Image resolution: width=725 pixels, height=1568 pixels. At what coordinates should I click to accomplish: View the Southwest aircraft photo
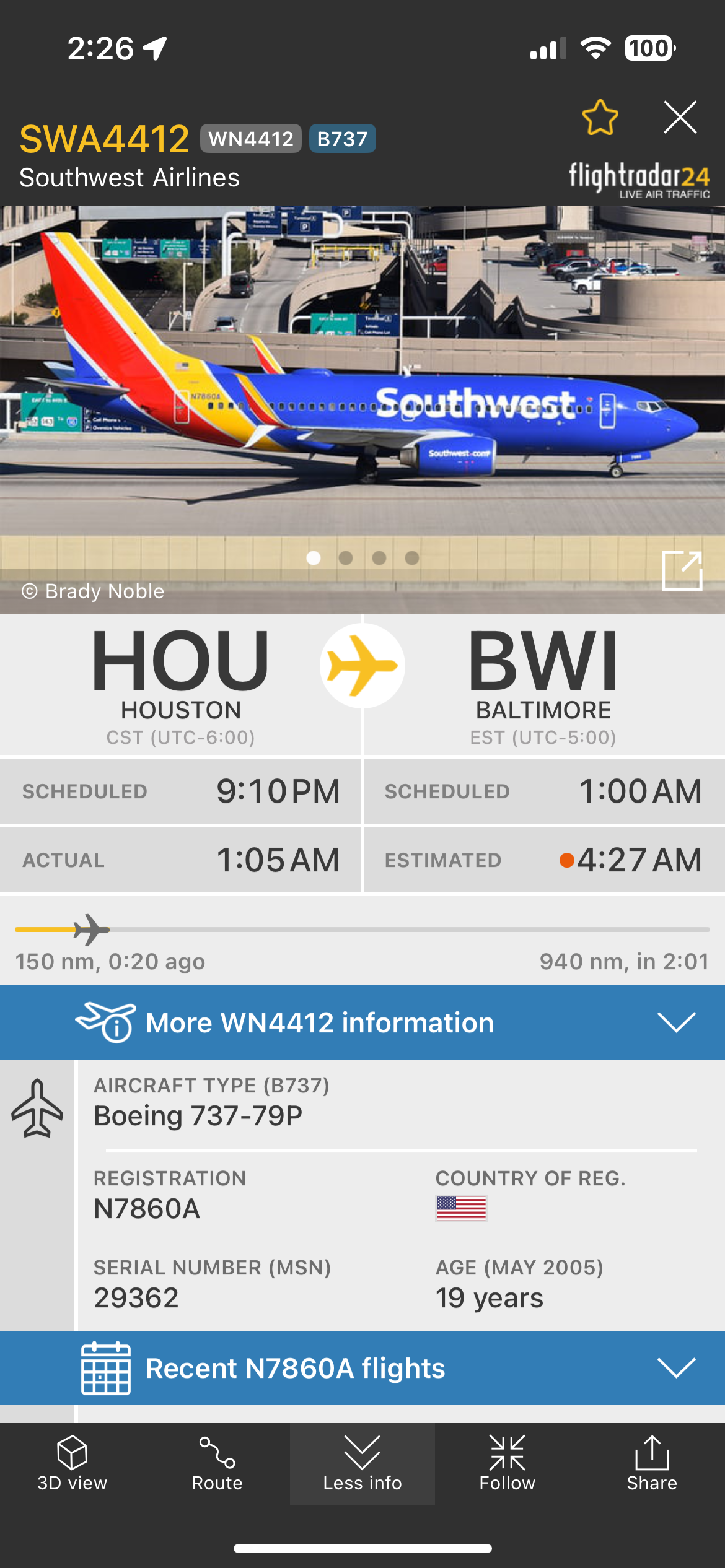(x=362, y=384)
